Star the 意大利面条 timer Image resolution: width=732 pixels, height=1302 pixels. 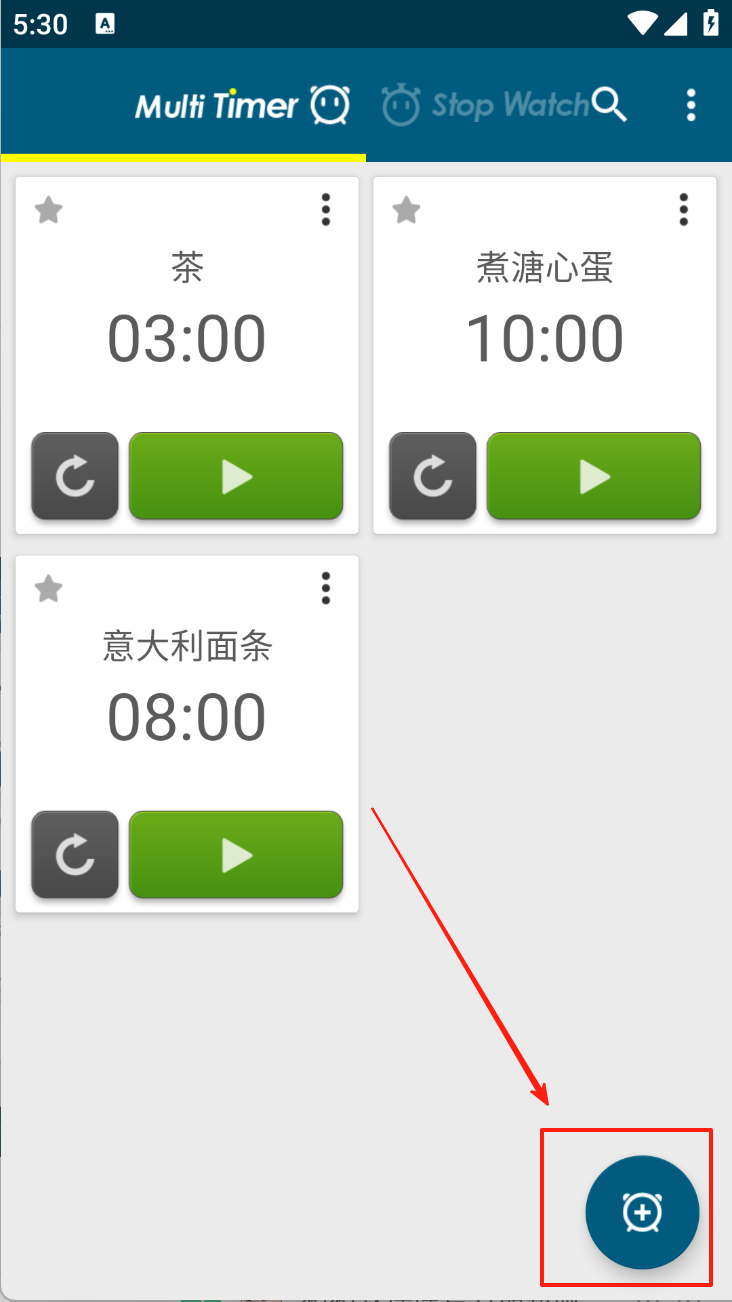48,589
